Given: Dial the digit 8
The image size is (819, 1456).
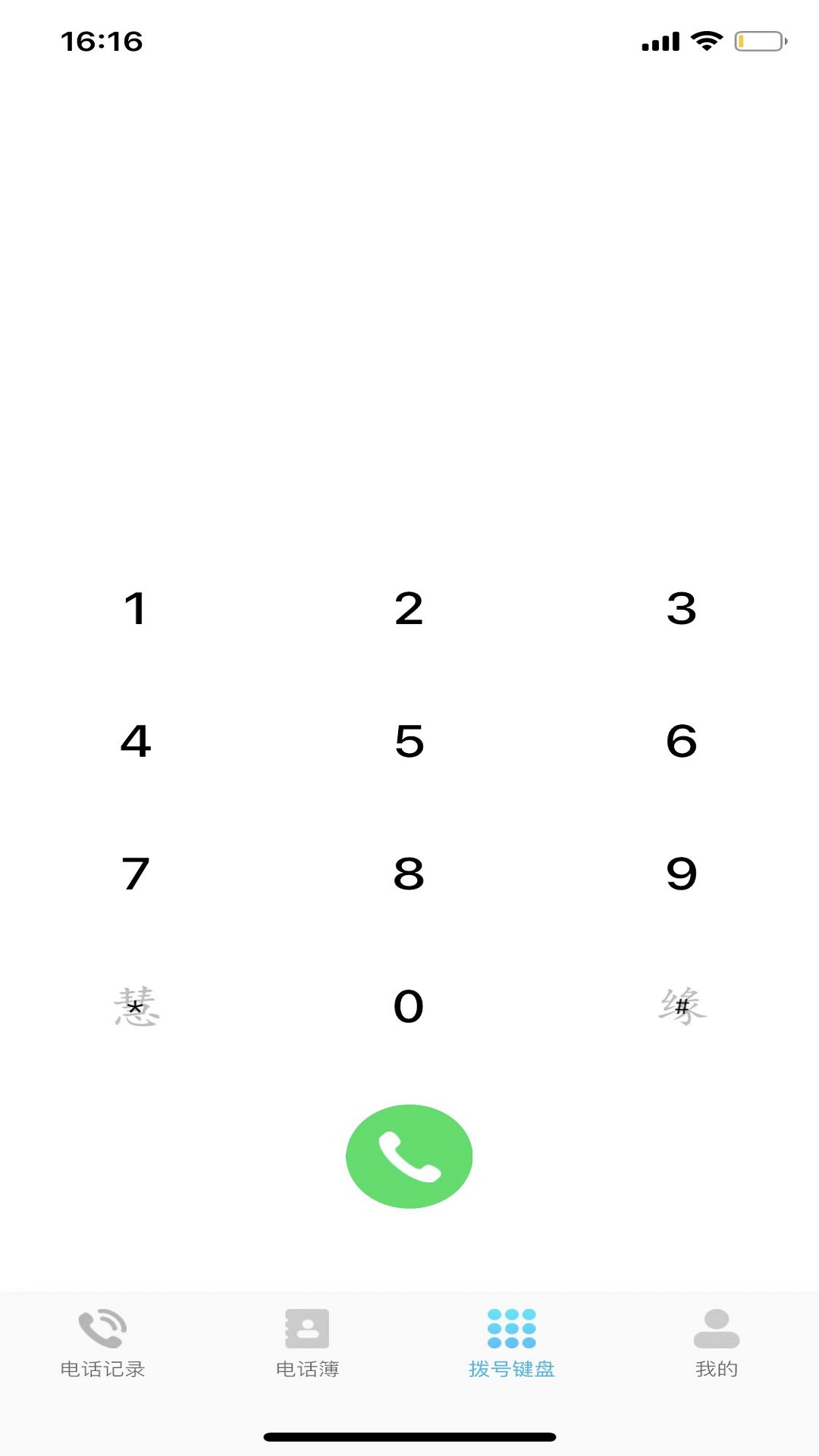Looking at the screenshot, I should tap(409, 874).
